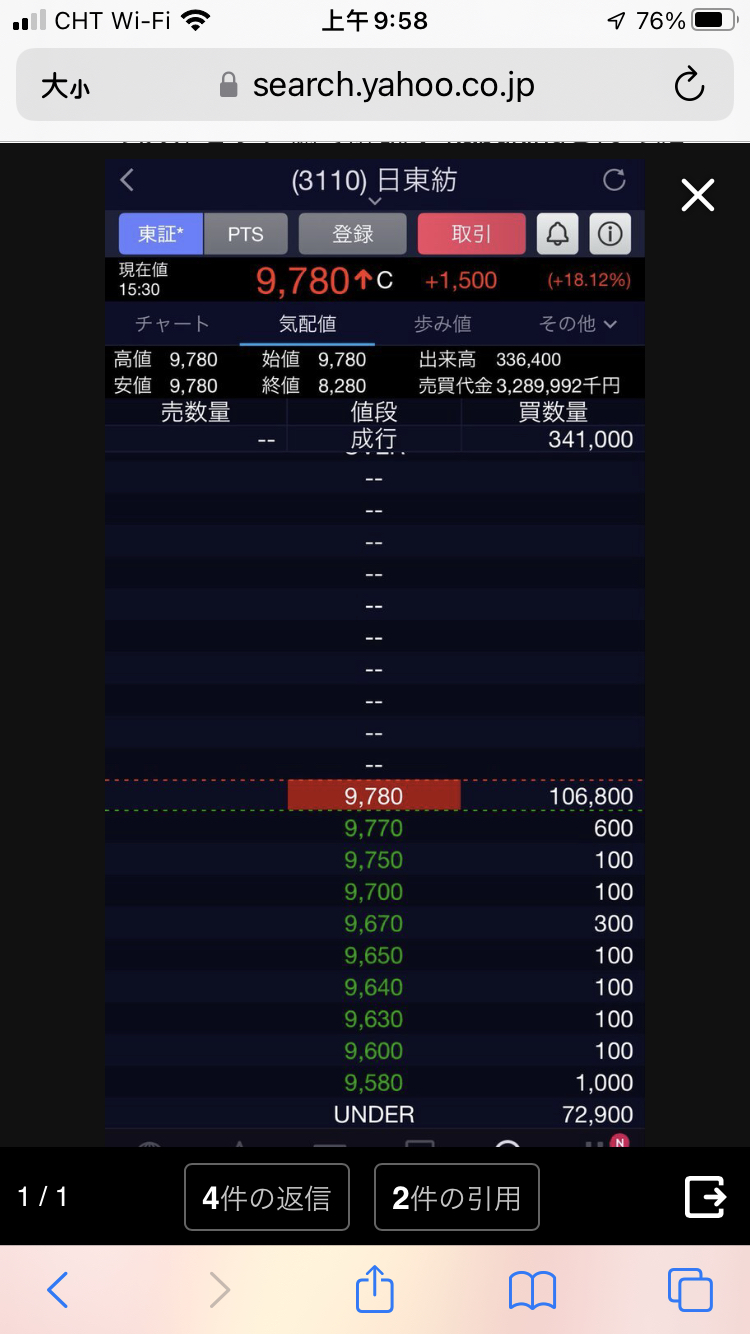Open the 4件の返信 replies

coord(267,1197)
